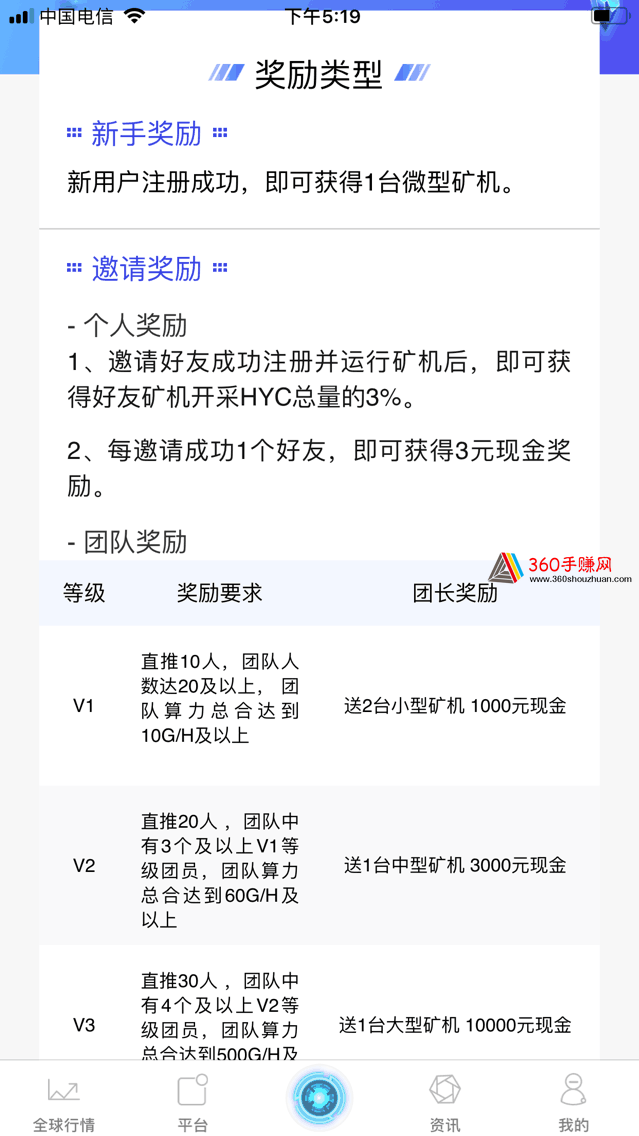Tap the glowing center mining button
The image size is (639, 1136).
point(319,1097)
